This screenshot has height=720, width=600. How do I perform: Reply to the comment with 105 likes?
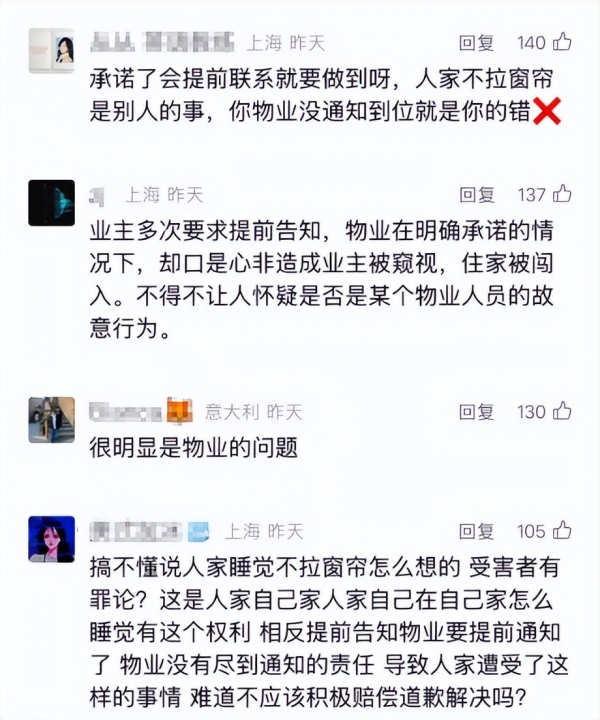tap(476, 531)
